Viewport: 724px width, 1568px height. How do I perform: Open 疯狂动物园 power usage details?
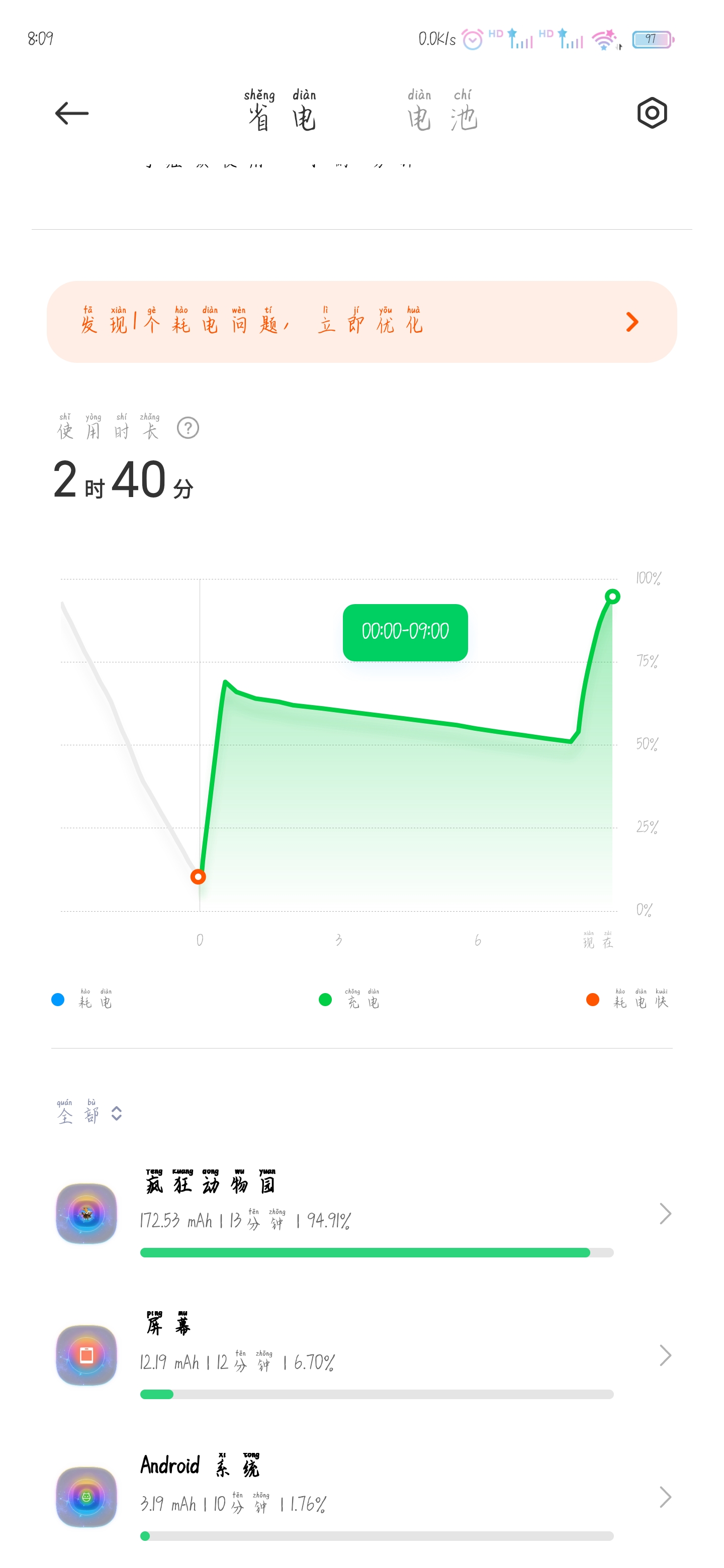tap(361, 1213)
